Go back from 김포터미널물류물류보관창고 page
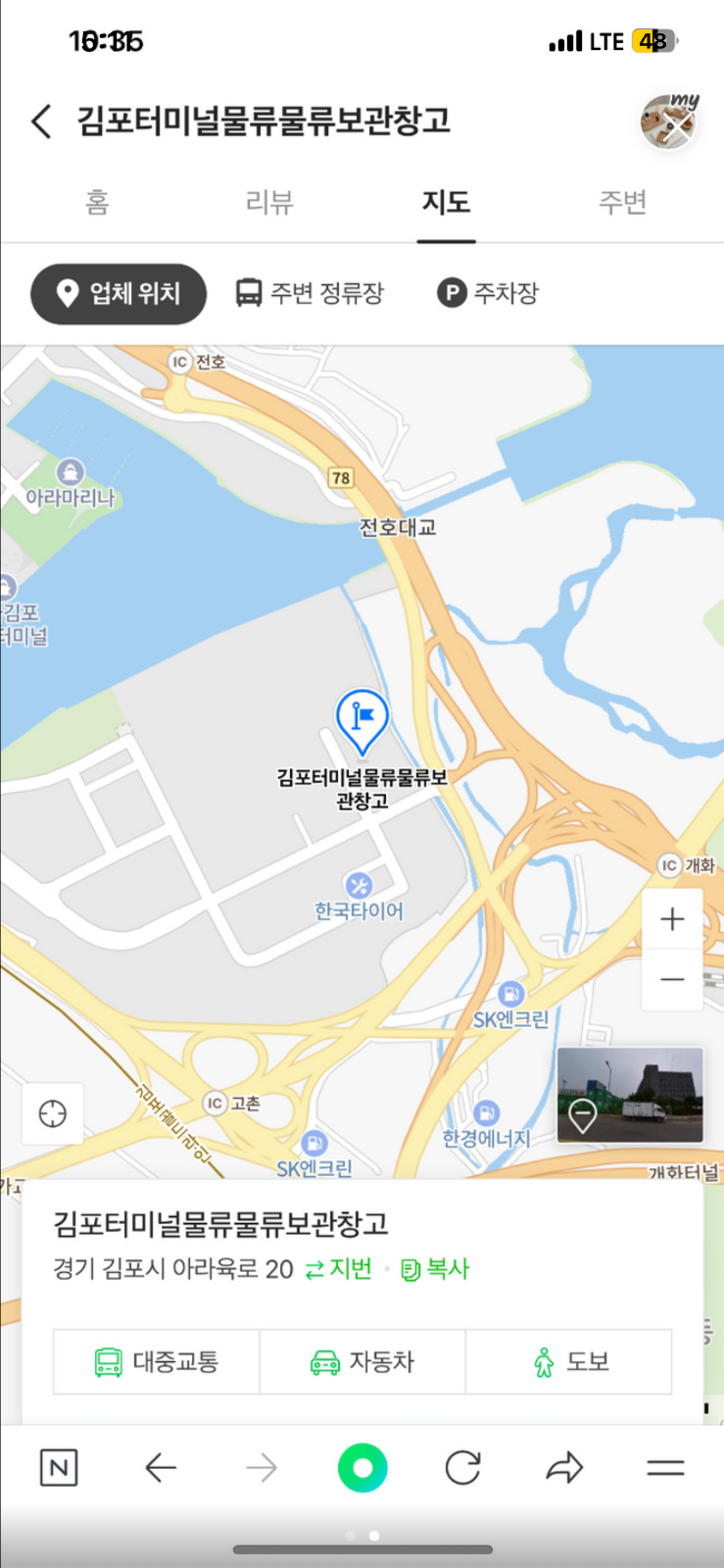724x1568 pixels. click(41, 122)
